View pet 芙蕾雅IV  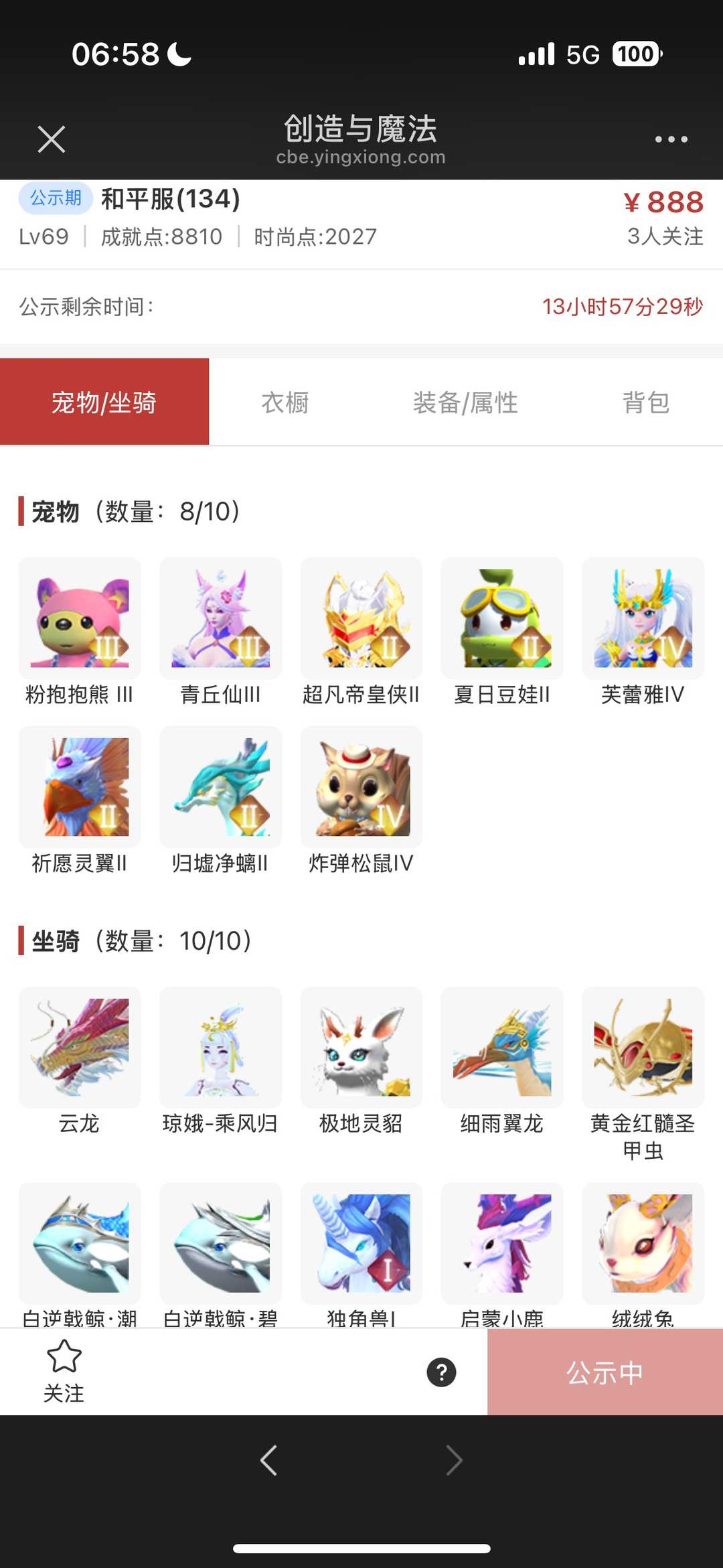click(x=643, y=618)
